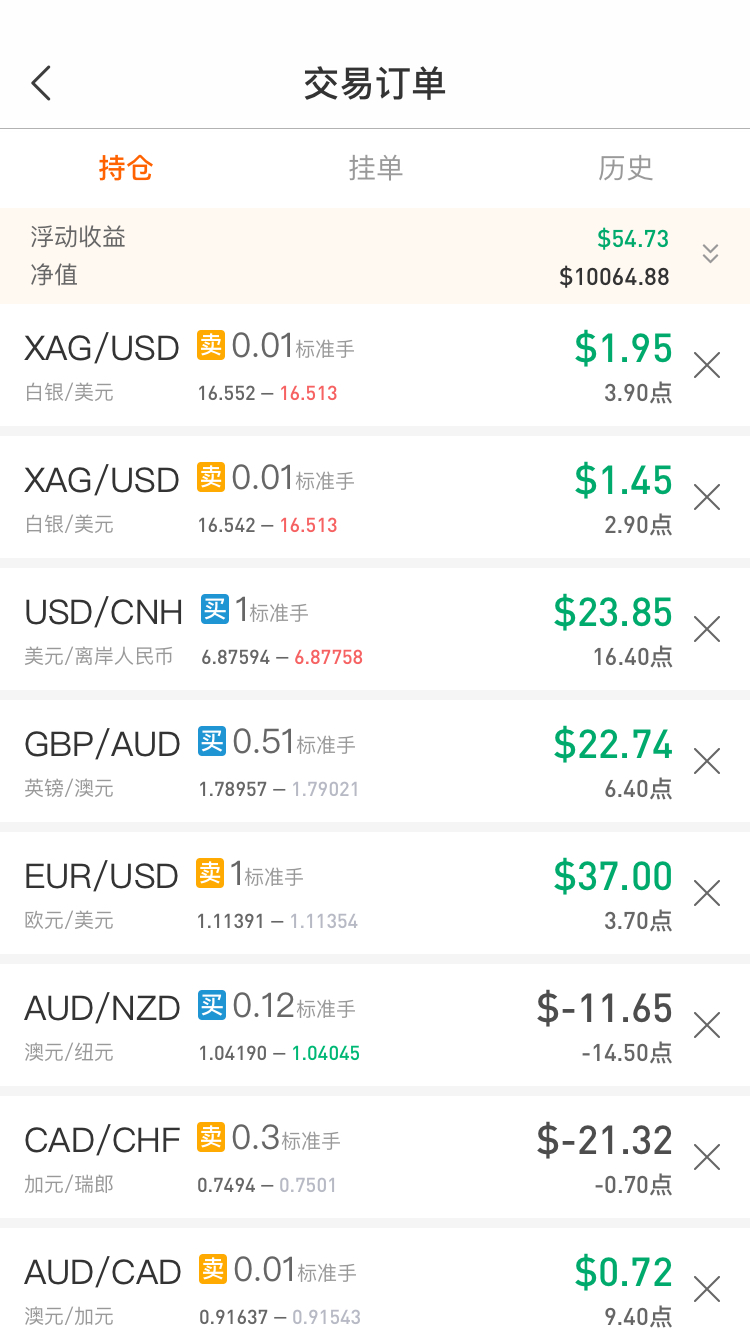Screen dimensions: 750x1334
Task: Close the XAG/USD position showing $1.45
Action: [707, 497]
